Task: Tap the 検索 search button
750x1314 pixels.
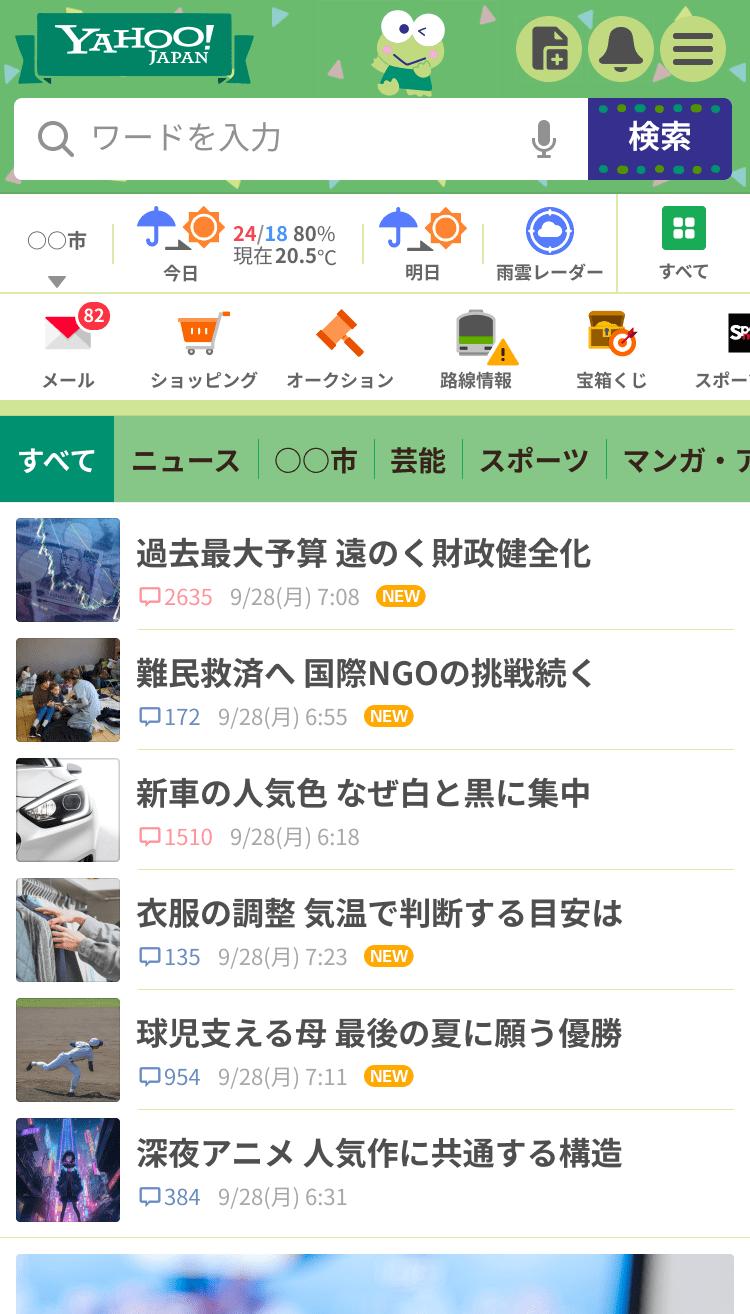Action: (660, 138)
